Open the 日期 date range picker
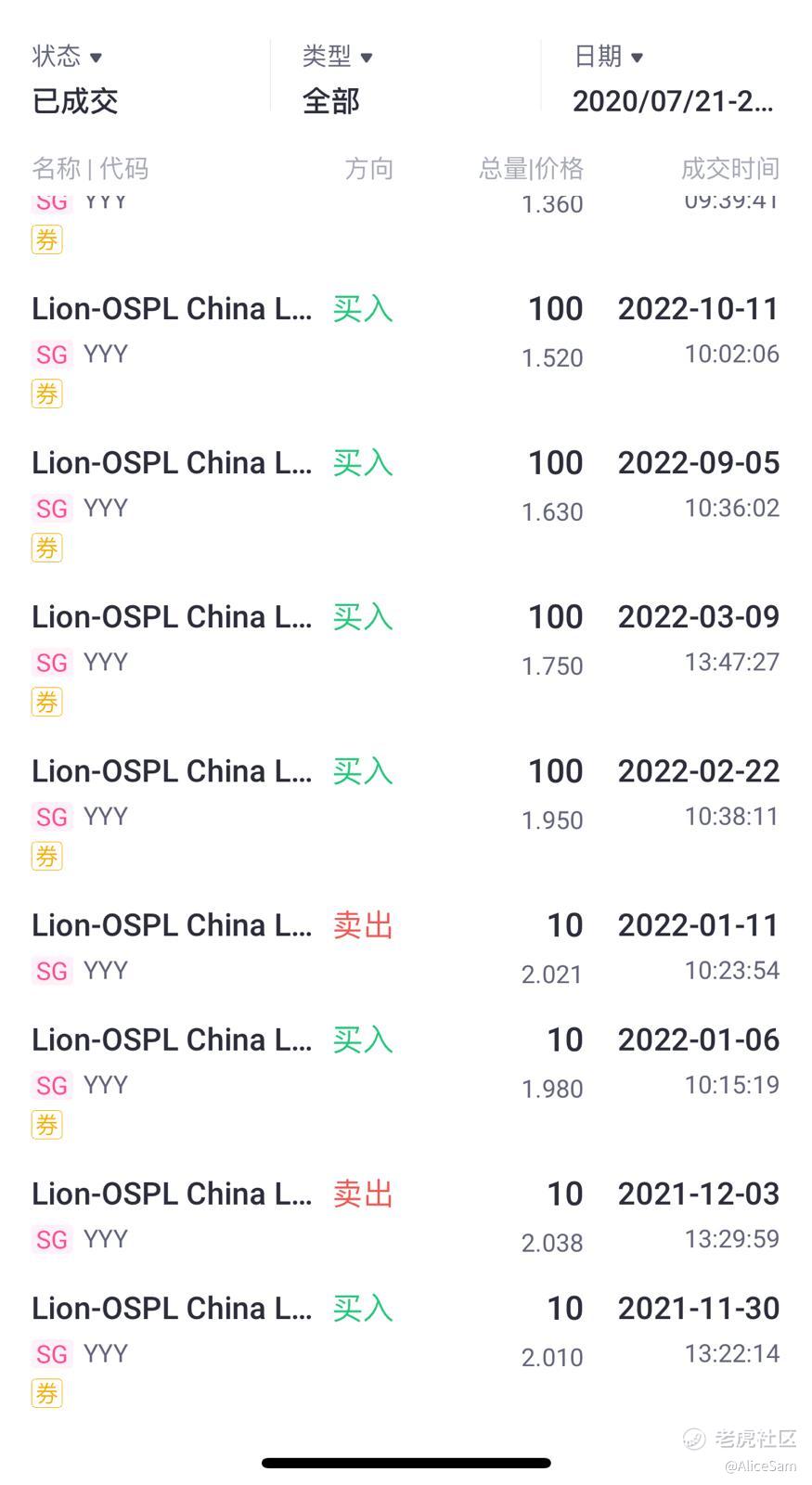 coord(673,78)
